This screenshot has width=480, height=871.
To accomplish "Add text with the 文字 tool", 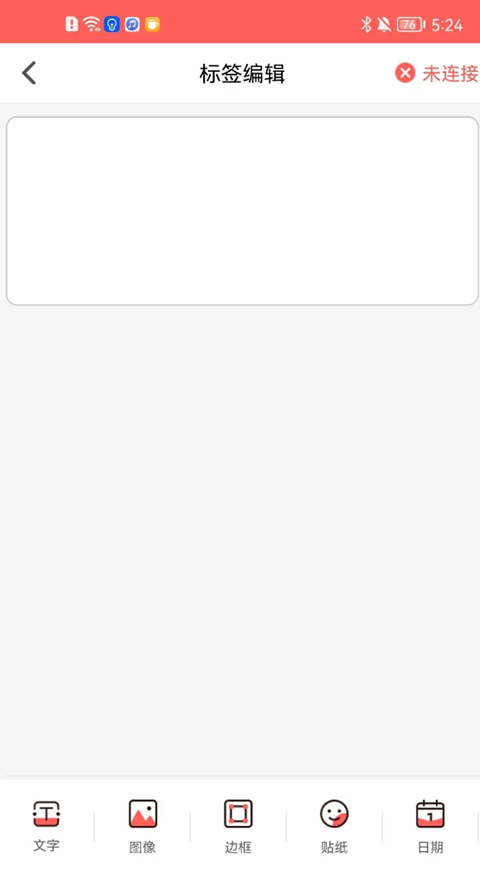I will [46, 827].
